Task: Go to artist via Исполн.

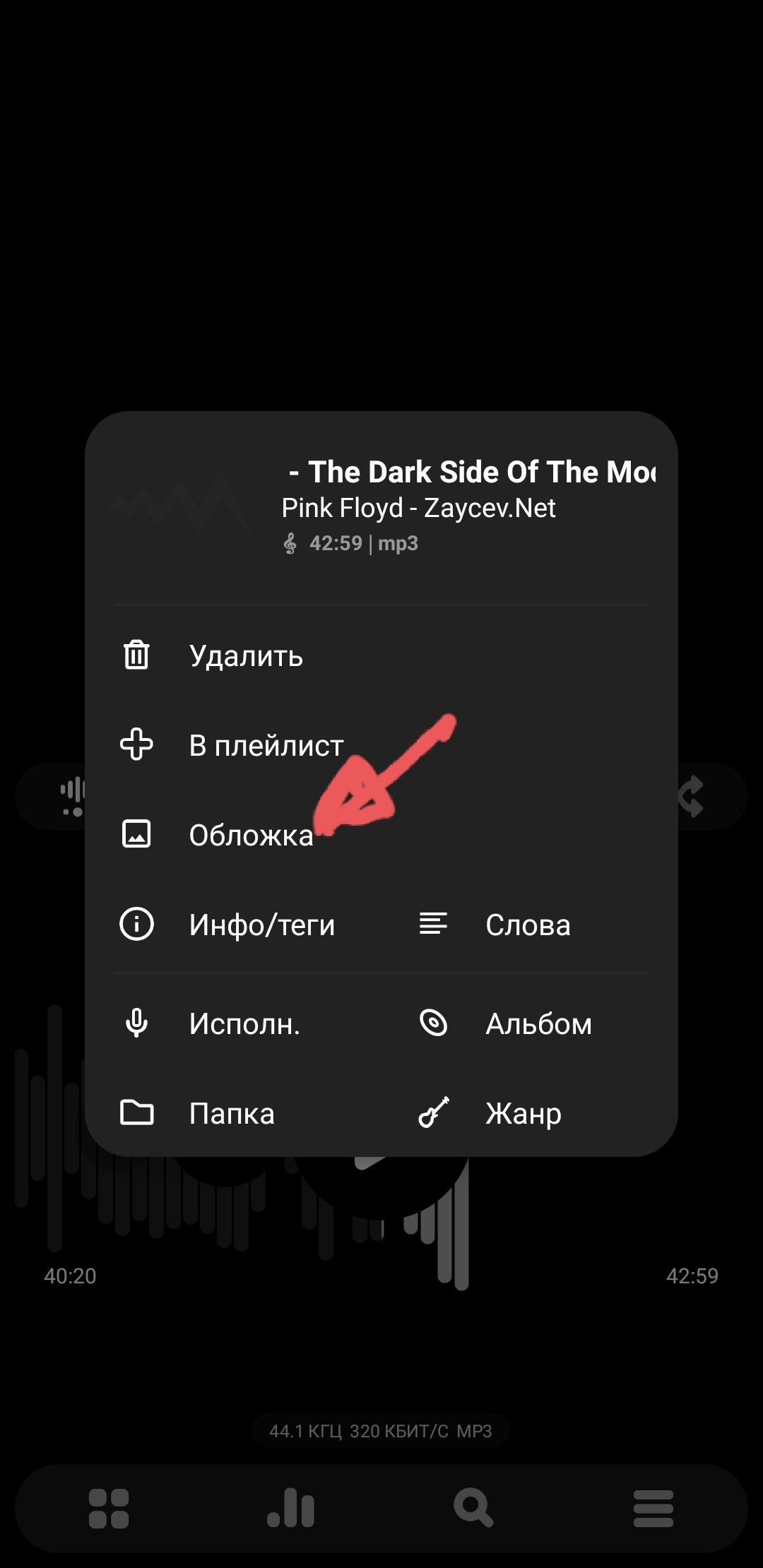Action: click(x=244, y=1023)
